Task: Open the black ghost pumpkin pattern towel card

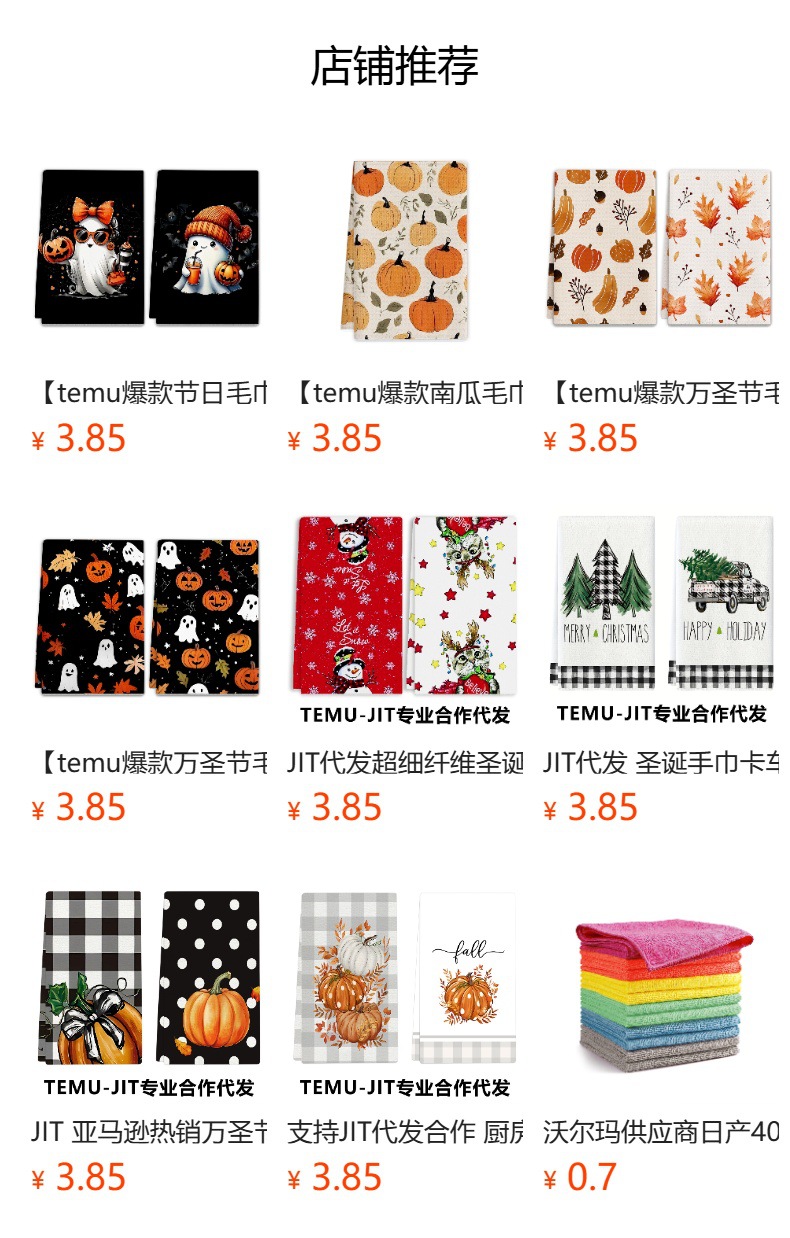Action: point(150,666)
